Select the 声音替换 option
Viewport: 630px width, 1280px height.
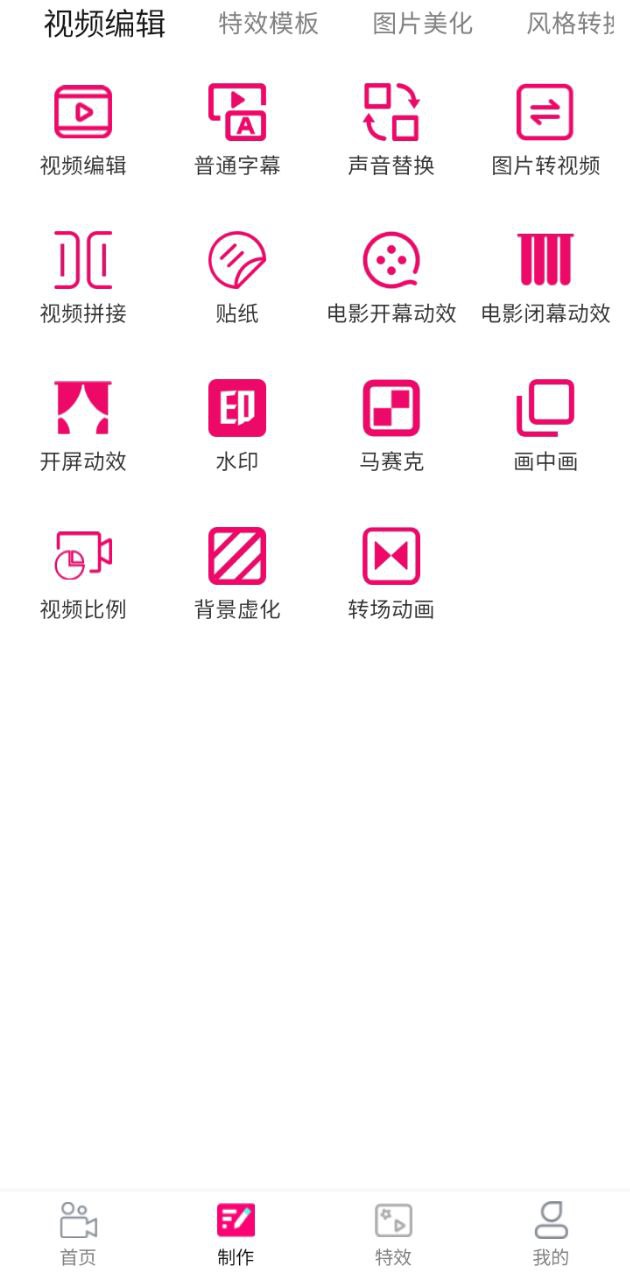pos(391,130)
